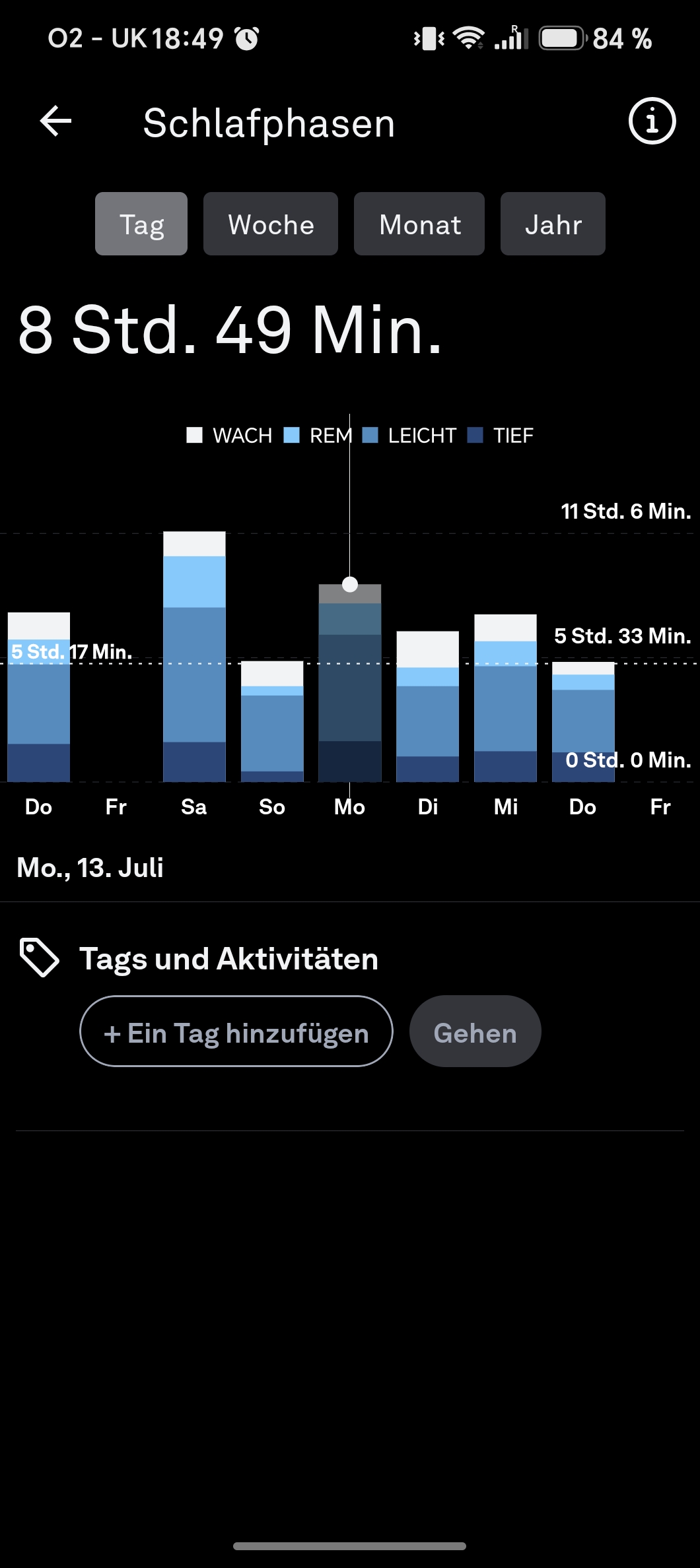This screenshot has width=700, height=1568.
Task: Switch to the Jahr view
Action: click(553, 224)
